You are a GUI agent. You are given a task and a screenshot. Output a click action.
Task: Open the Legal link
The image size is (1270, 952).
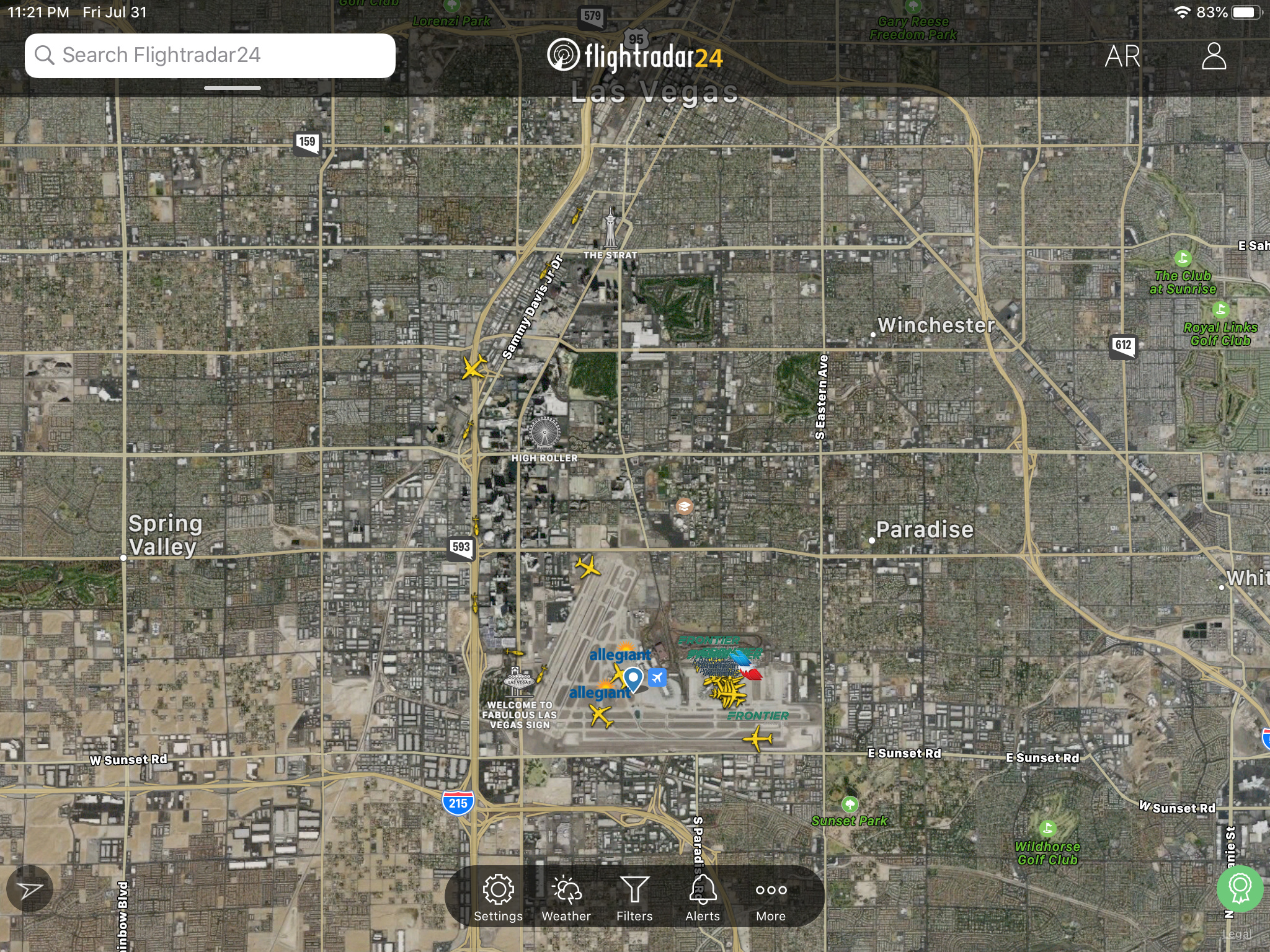1237,934
